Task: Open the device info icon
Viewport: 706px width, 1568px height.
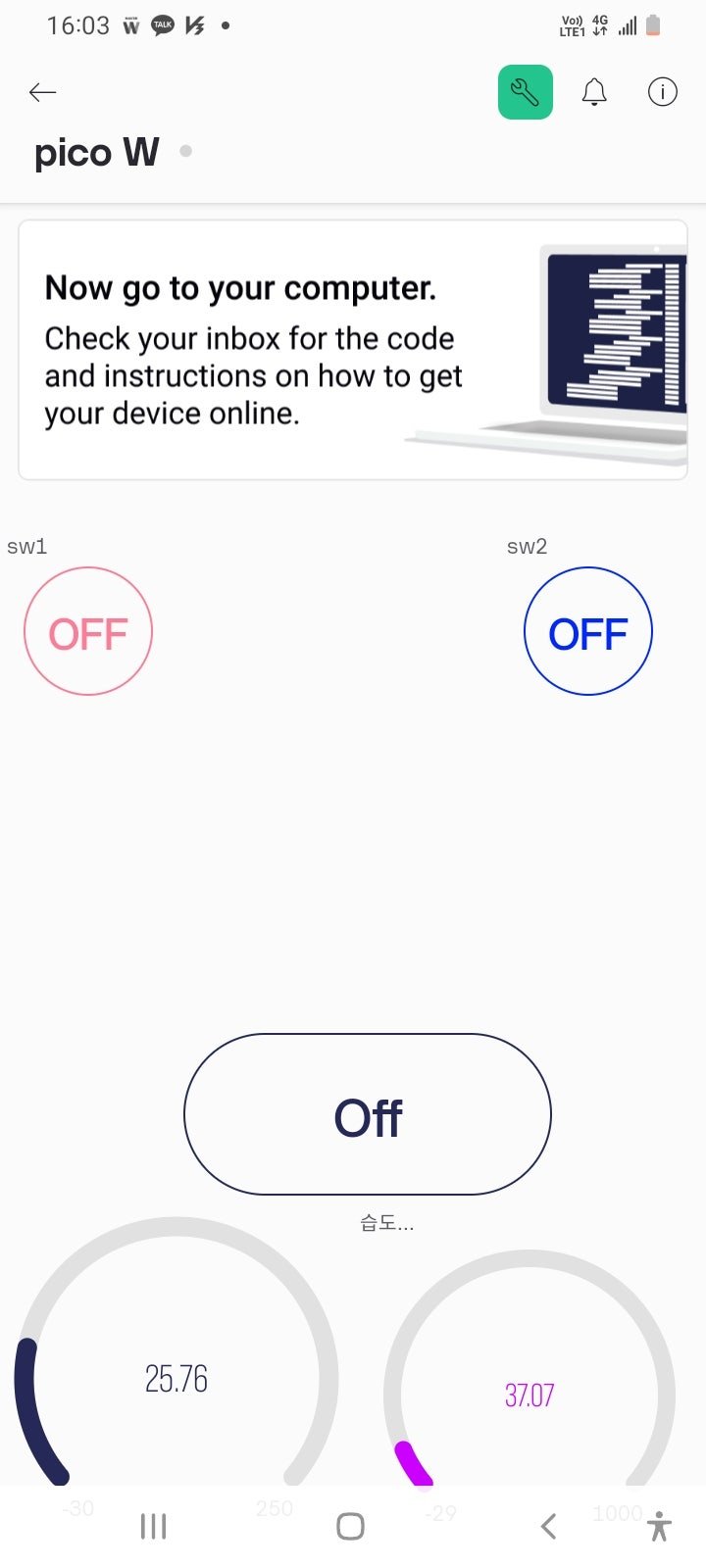Action: click(x=663, y=92)
